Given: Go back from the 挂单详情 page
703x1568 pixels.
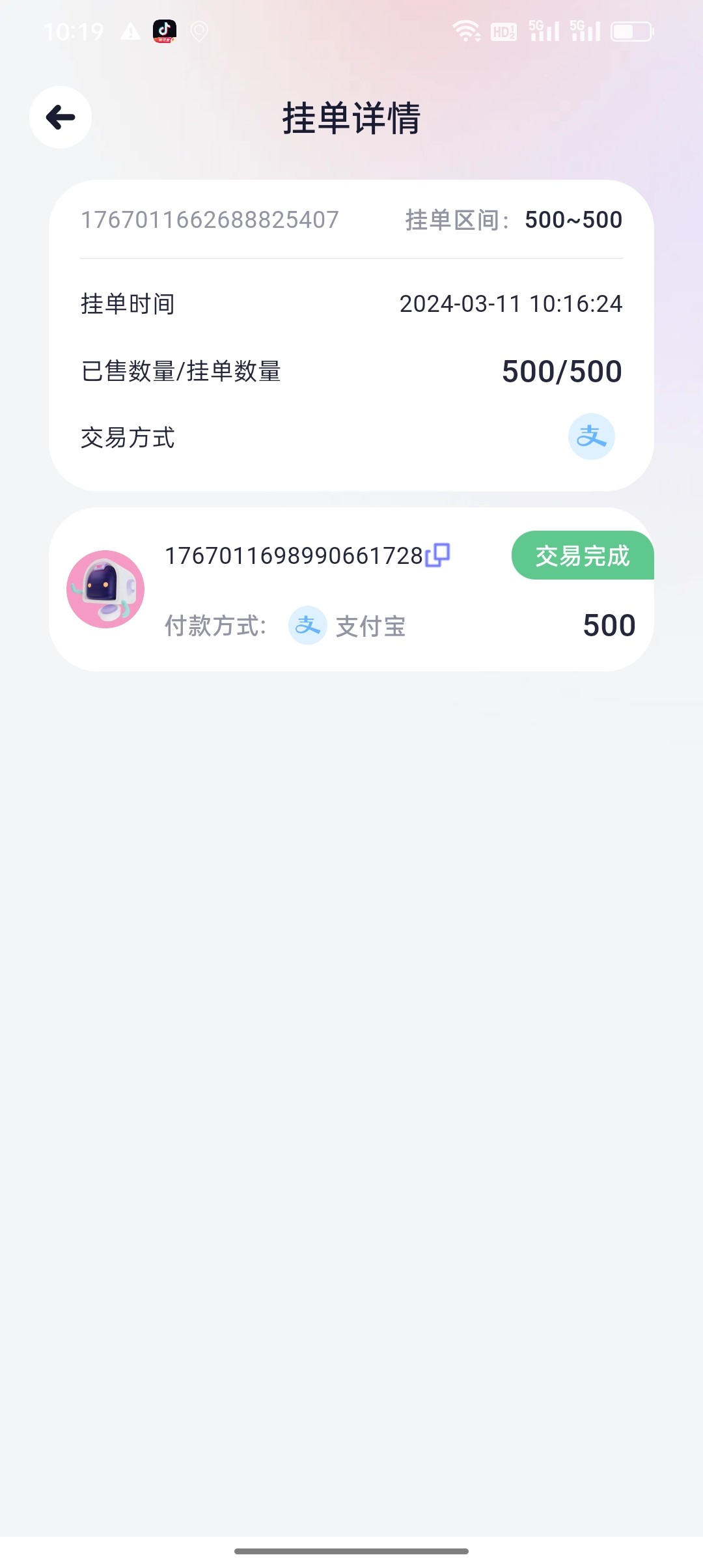Looking at the screenshot, I should (61, 118).
